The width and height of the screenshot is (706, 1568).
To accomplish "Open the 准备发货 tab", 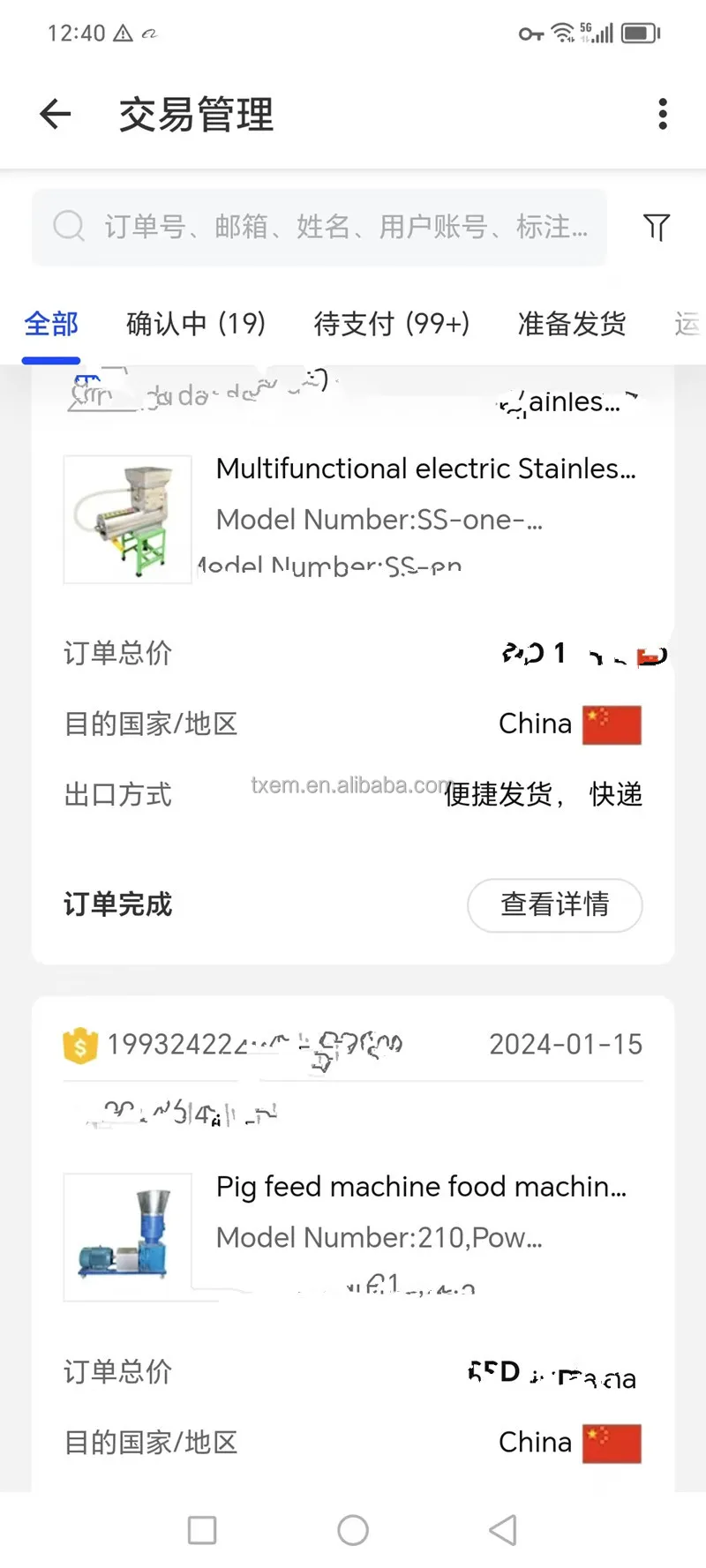I will pos(572,324).
